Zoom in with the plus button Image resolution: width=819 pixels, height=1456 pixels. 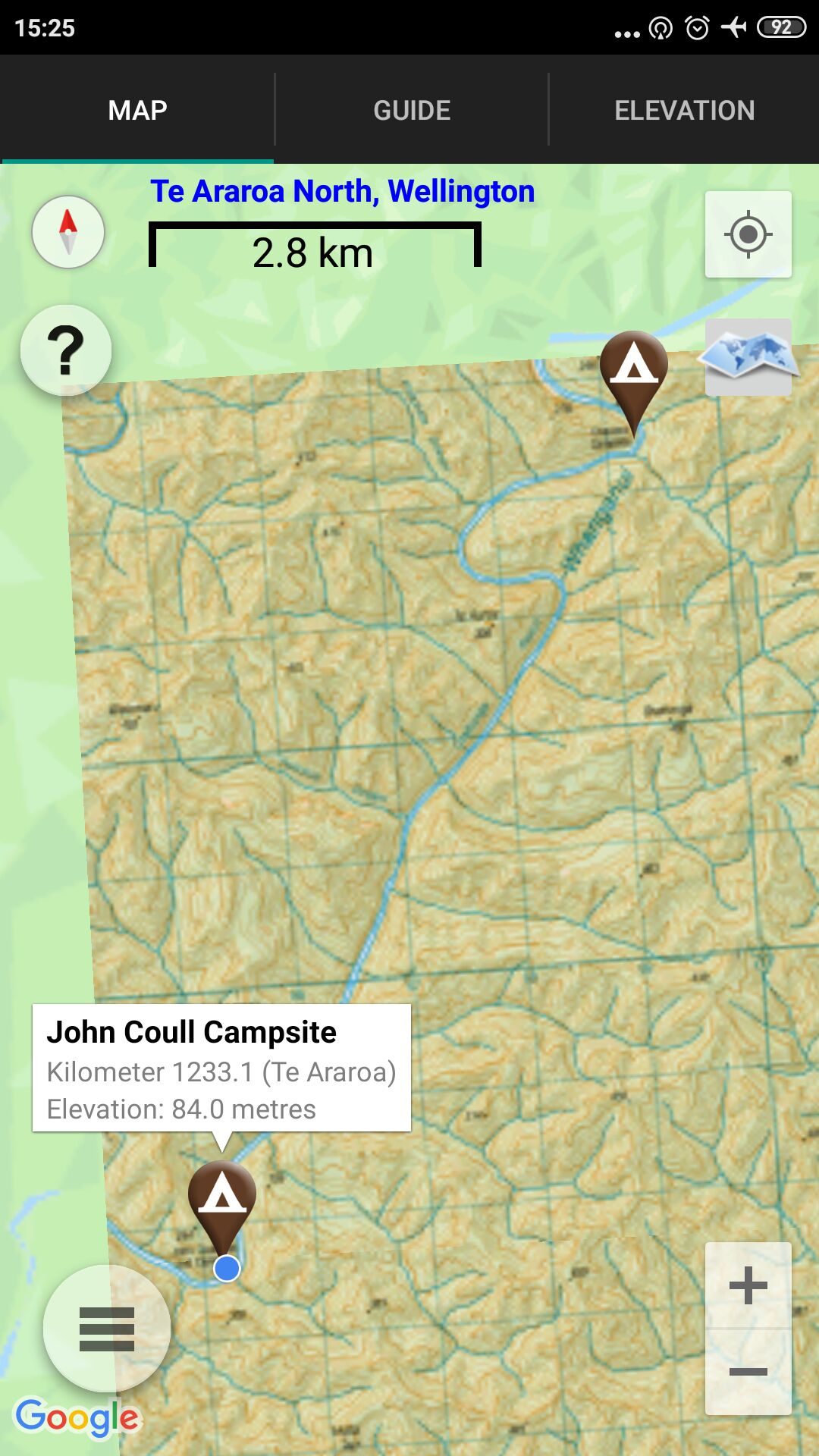tap(748, 1285)
